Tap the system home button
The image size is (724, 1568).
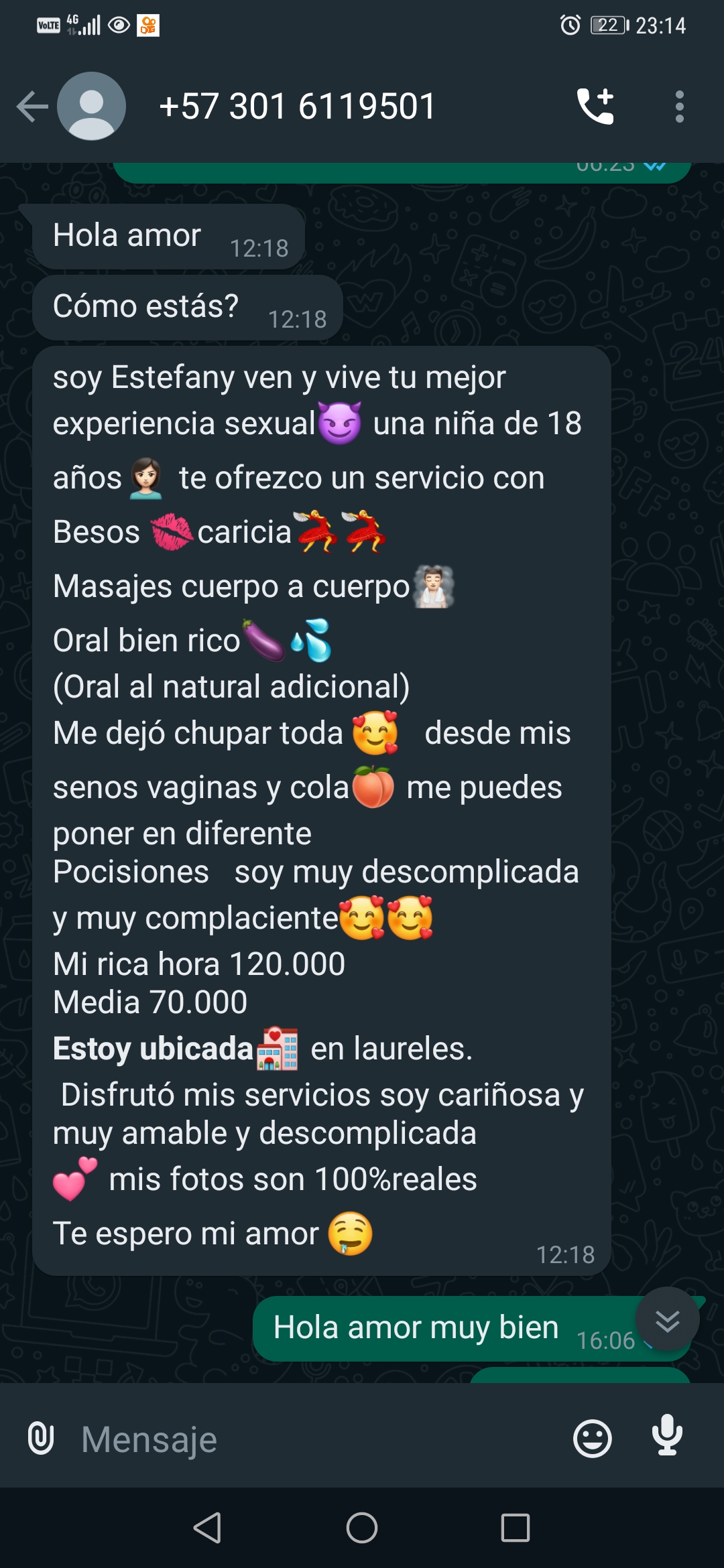click(362, 1528)
